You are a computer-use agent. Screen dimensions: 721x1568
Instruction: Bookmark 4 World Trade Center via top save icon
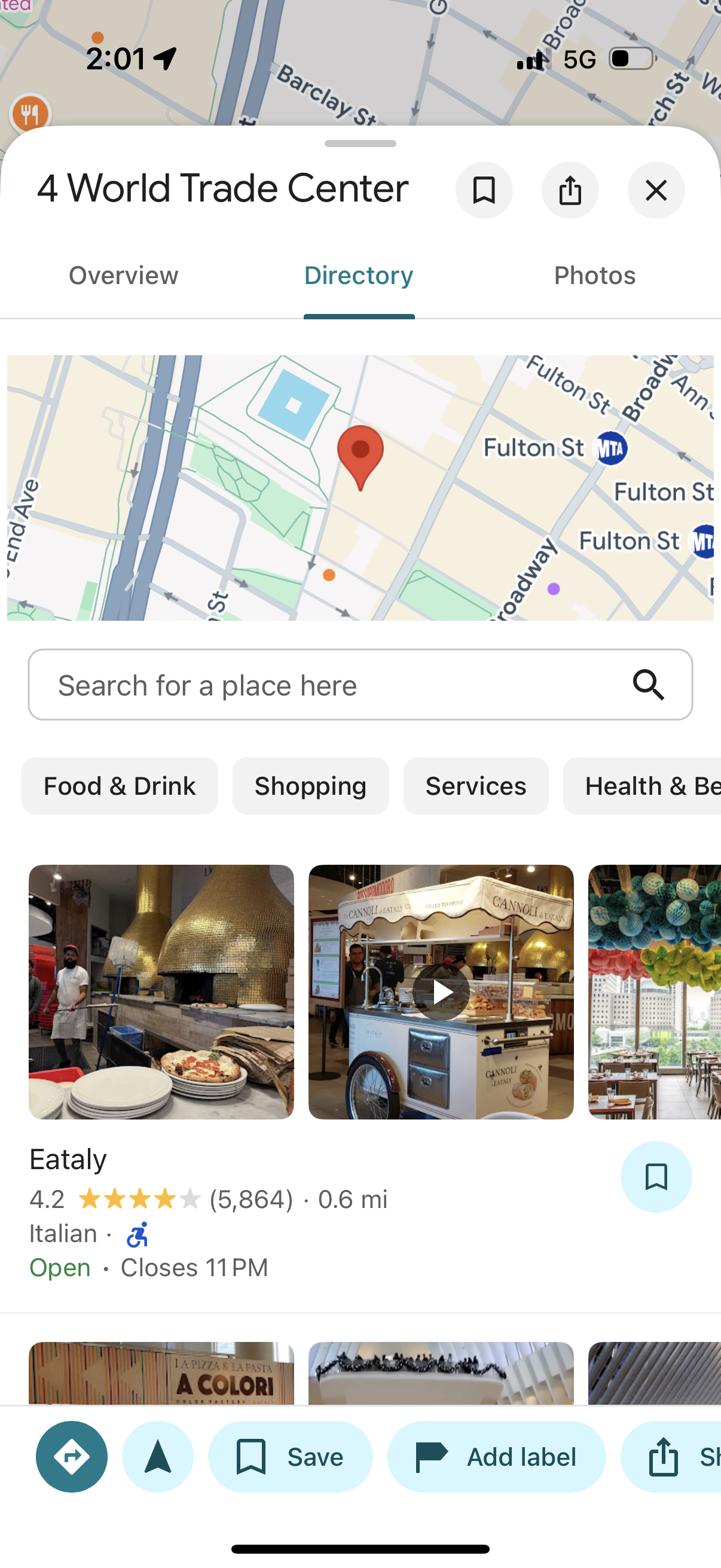tap(485, 191)
